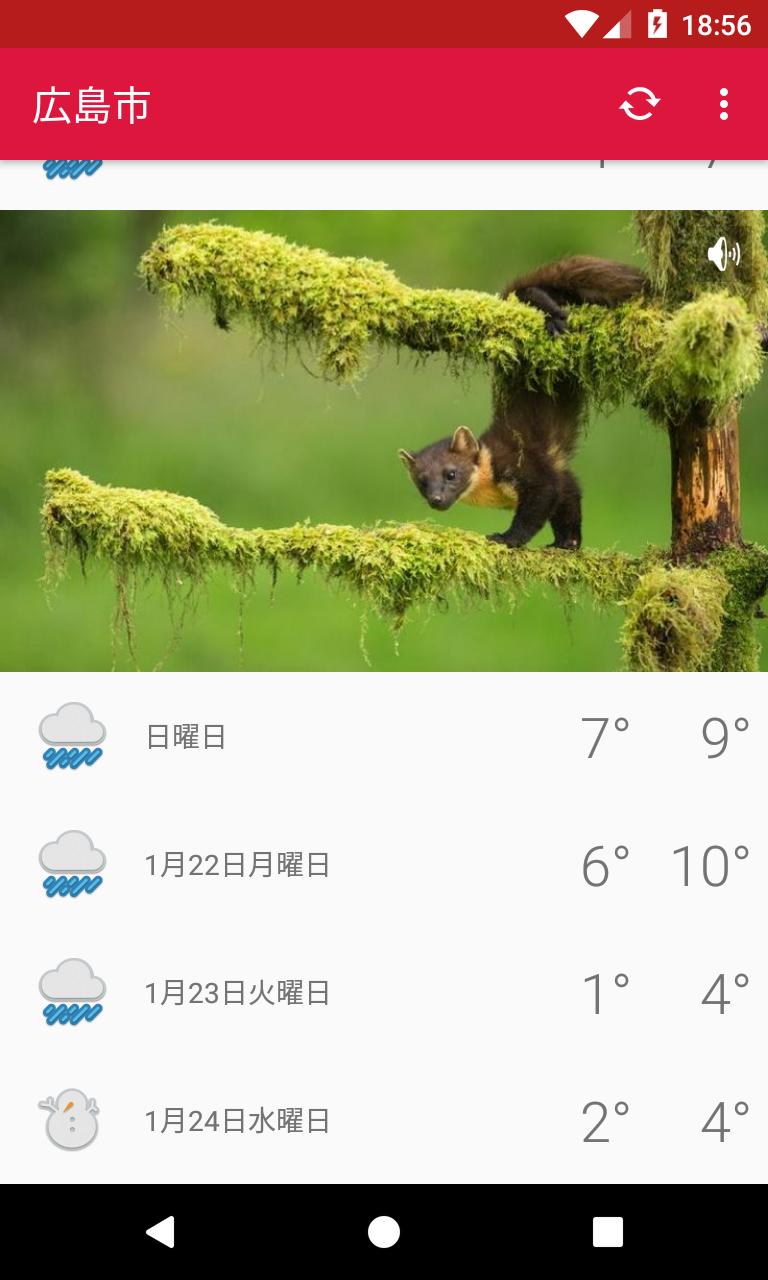
Task: Tap the rainy weather icon for 1月23日火曜日
Action: click(x=71, y=992)
